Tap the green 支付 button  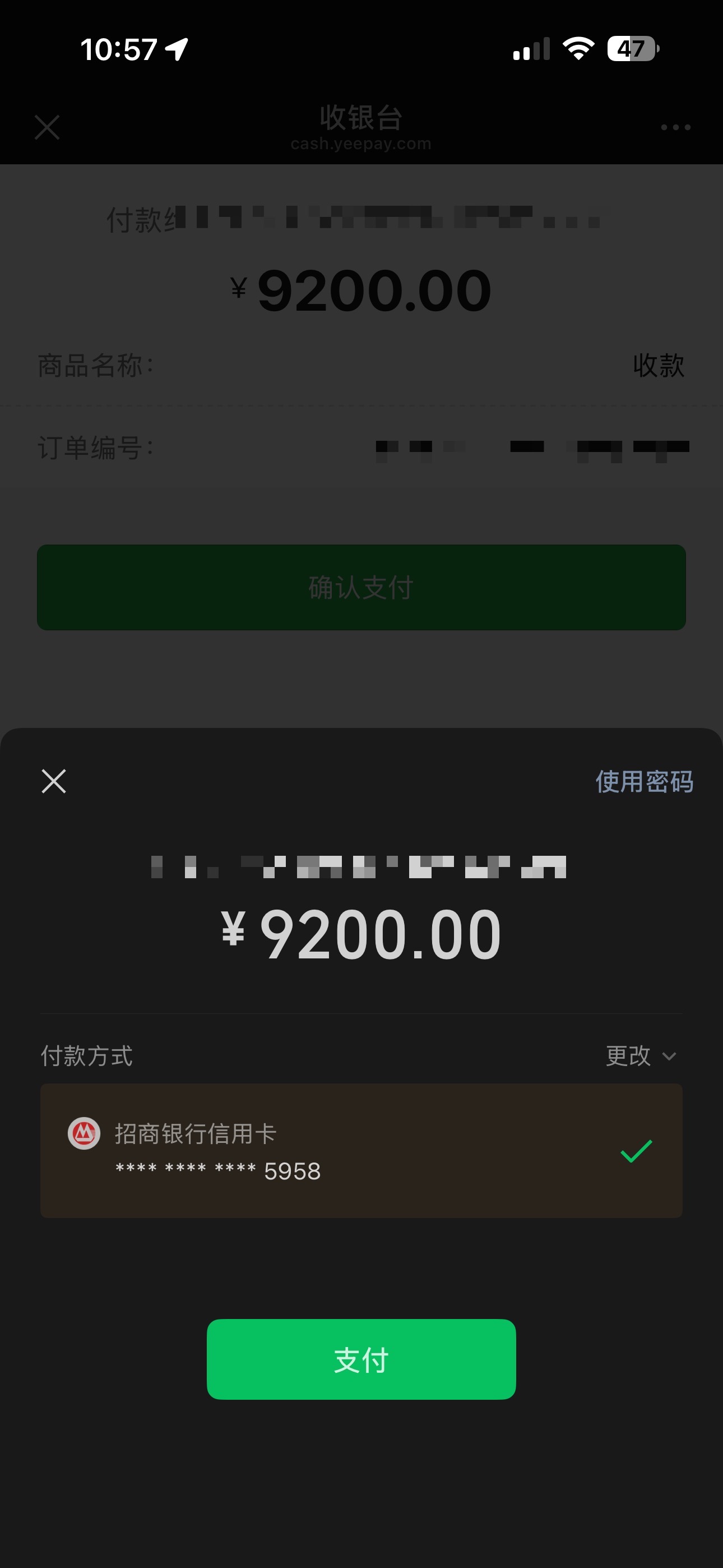click(361, 1359)
